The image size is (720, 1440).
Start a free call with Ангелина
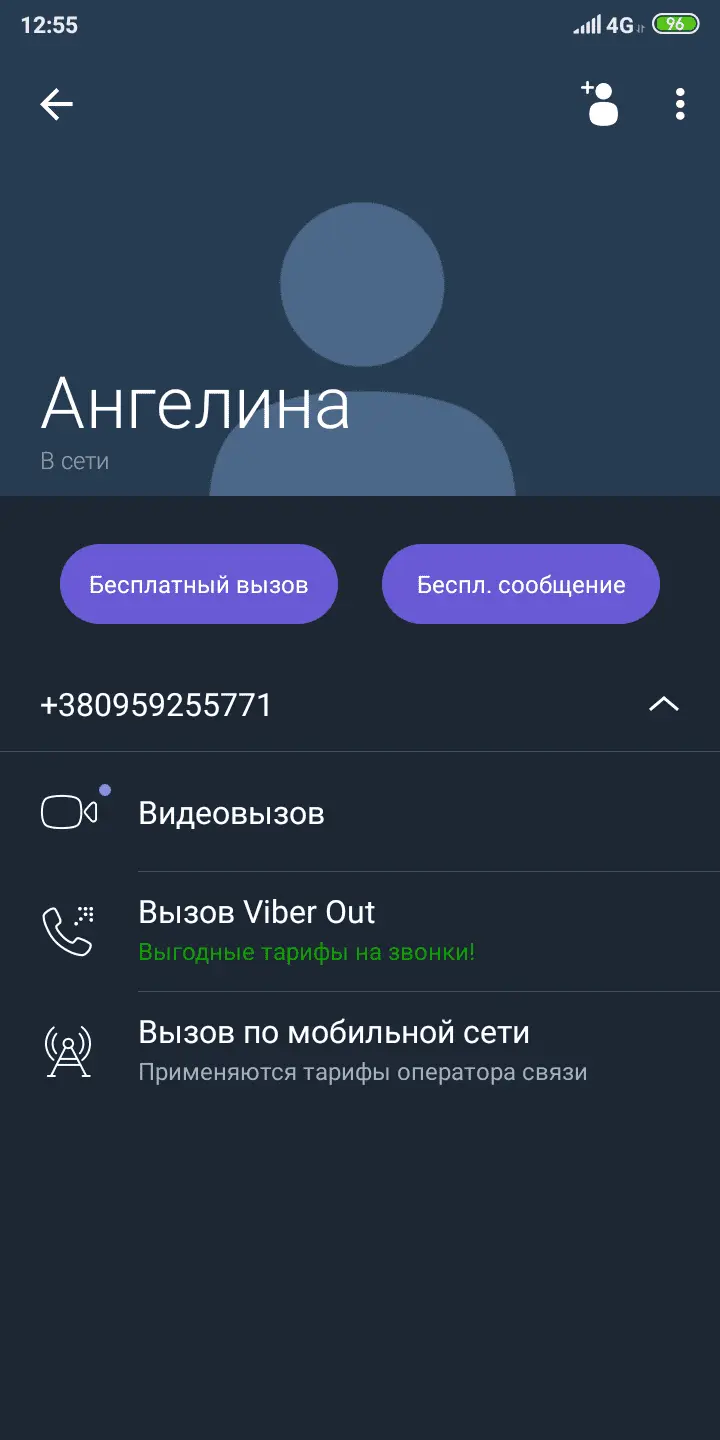coord(199,585)
